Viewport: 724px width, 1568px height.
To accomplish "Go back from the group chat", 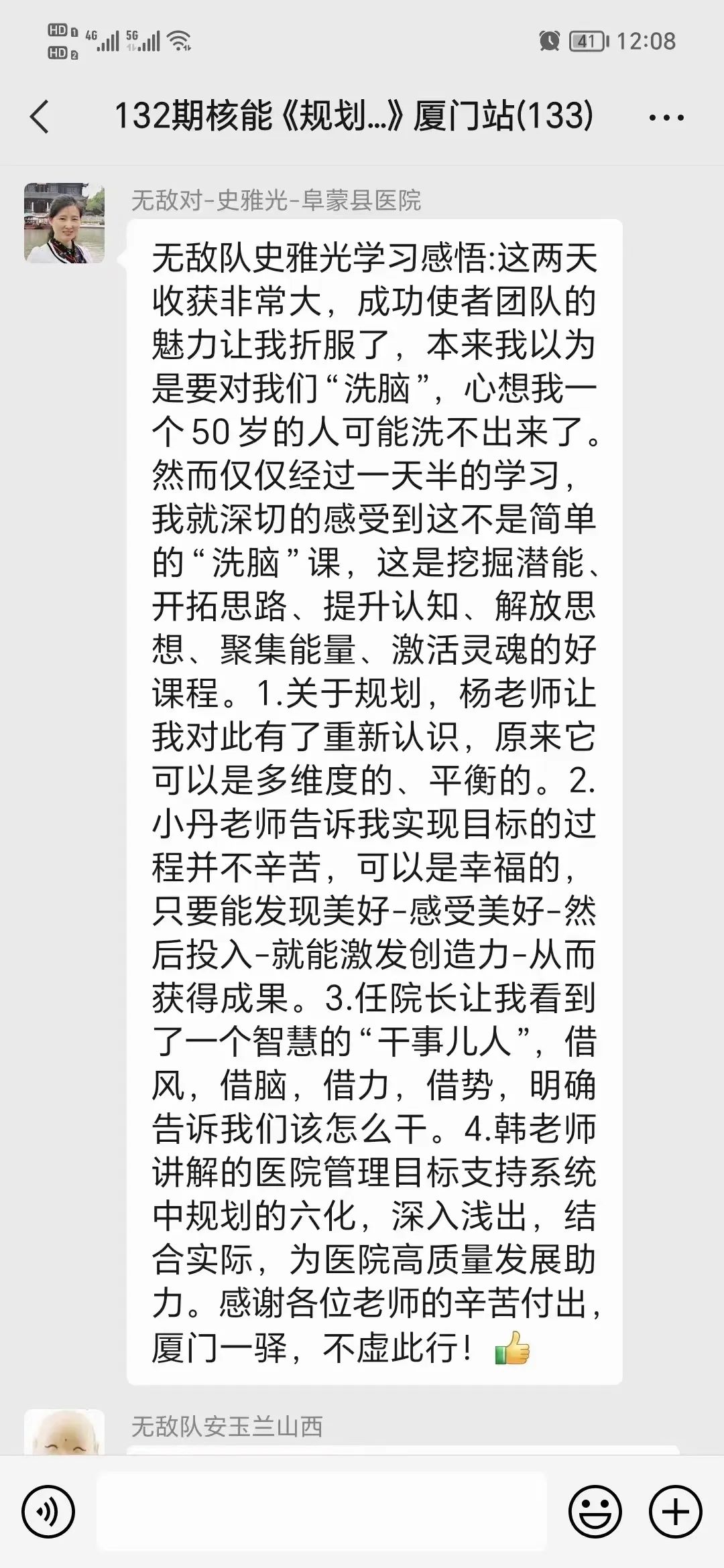I will point(40,117).
